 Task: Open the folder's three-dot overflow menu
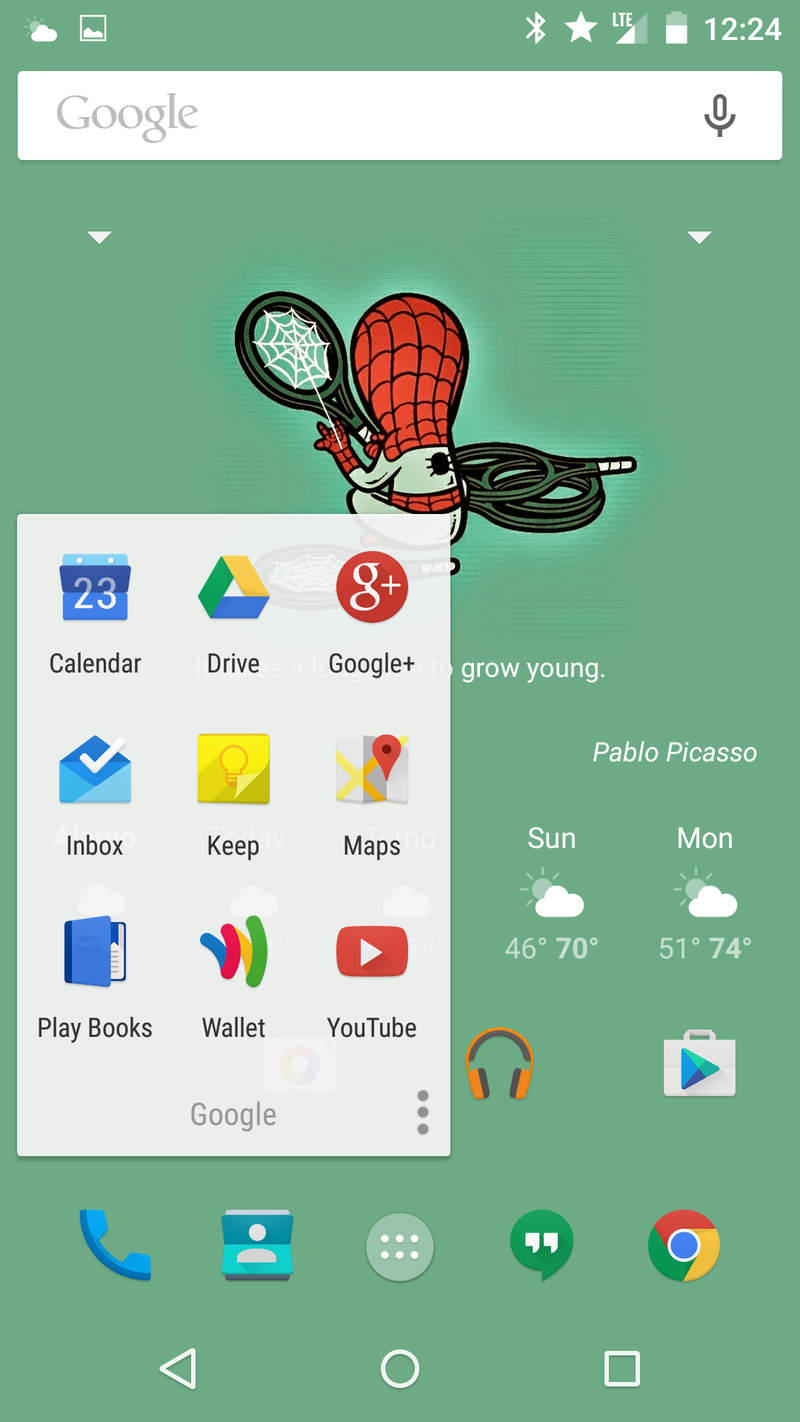423,1112
